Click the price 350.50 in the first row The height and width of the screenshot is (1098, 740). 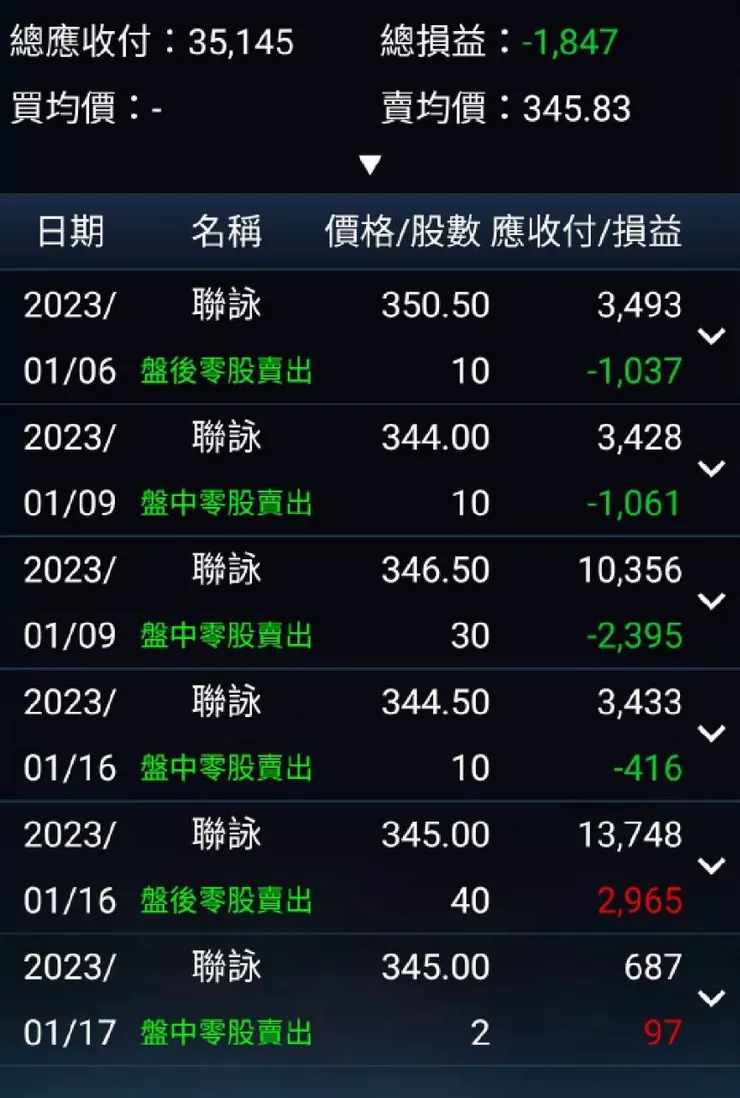pos(435,305)
